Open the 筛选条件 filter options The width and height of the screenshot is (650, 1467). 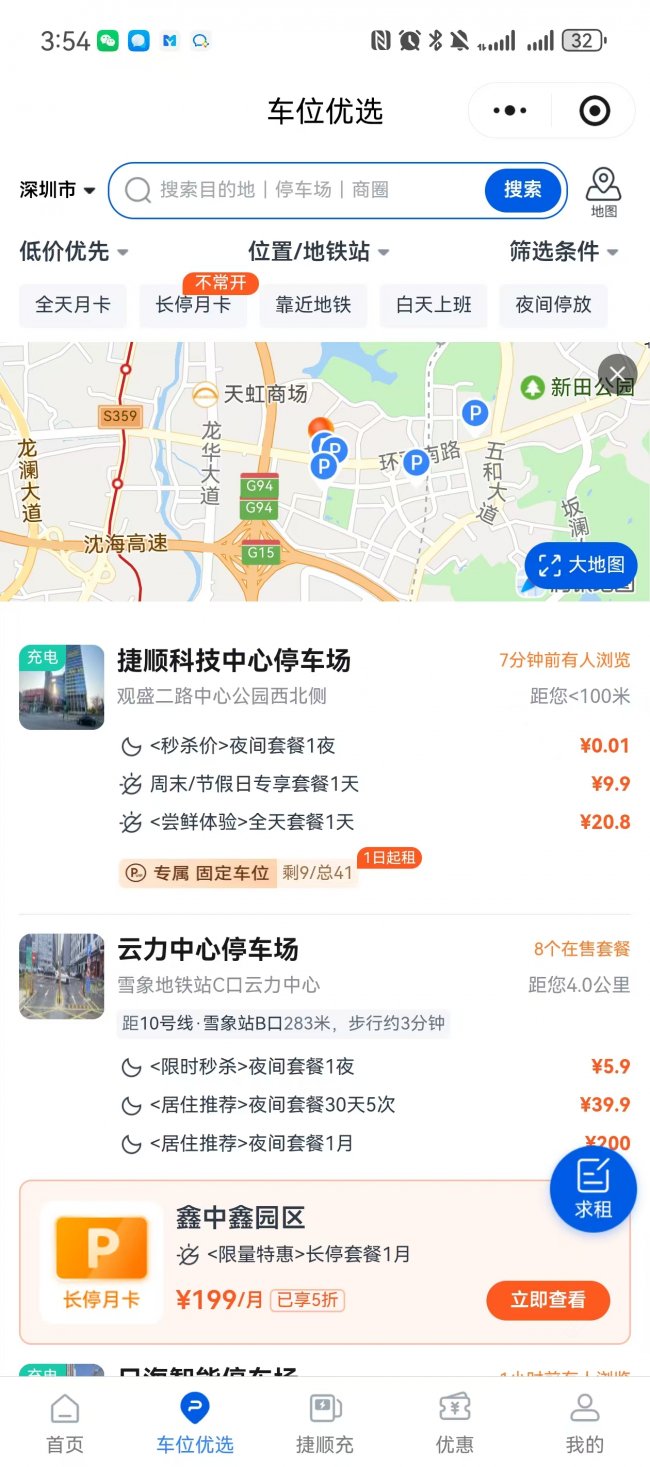click(564, 252)
